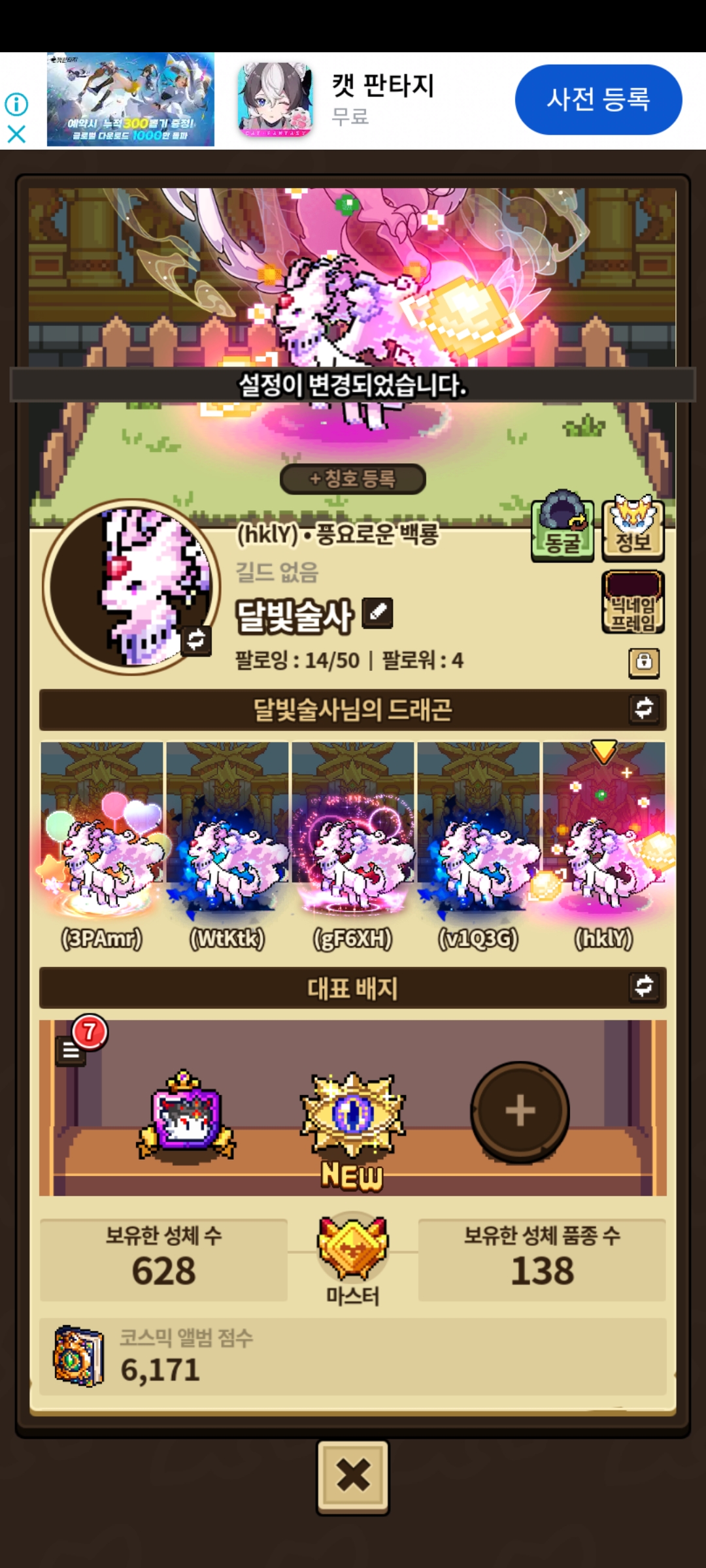
Task: Open the 정보 info button
Action: coord(633,529)
